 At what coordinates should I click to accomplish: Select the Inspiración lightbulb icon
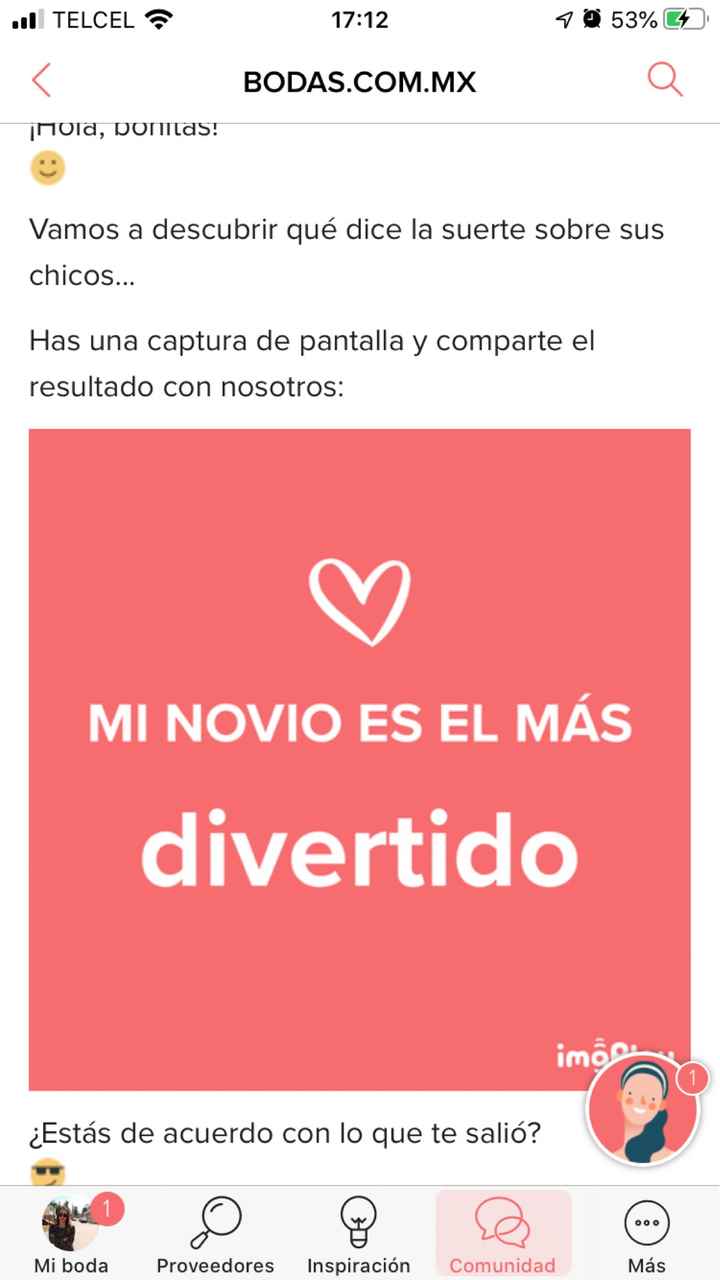click(358, 1220)
